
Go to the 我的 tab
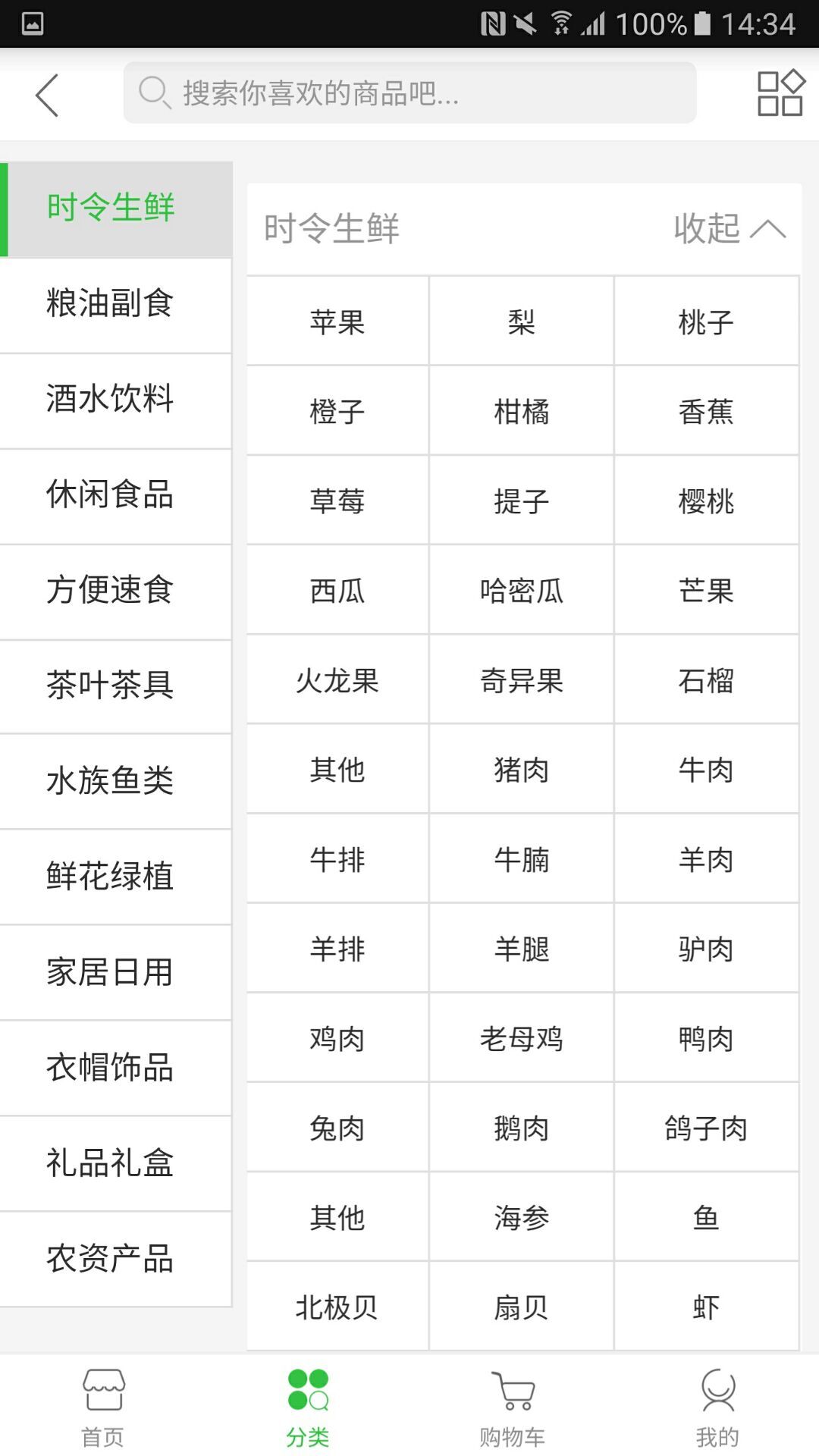pyautogui.click(x=717, y=1405)
